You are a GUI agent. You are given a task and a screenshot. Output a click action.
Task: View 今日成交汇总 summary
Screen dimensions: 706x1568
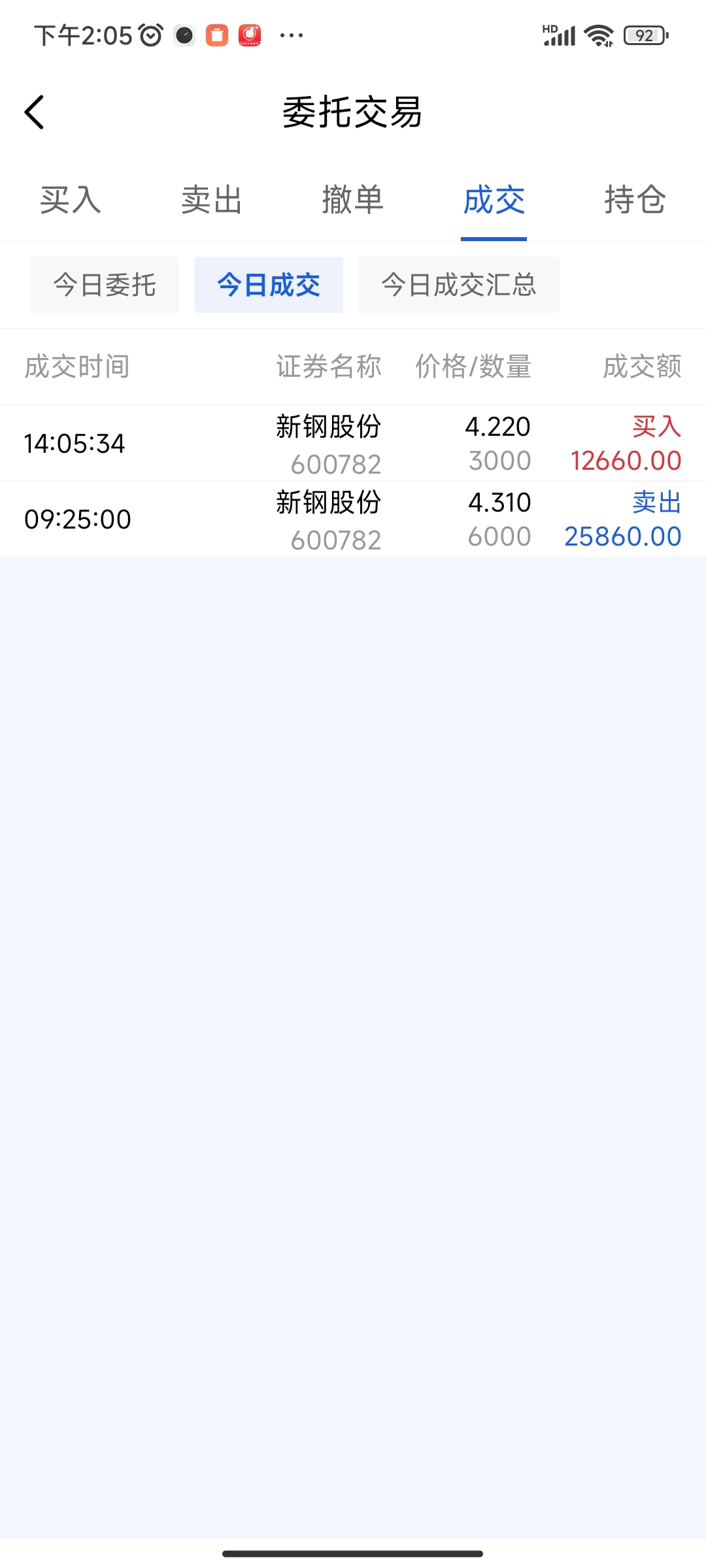[459, 285]
